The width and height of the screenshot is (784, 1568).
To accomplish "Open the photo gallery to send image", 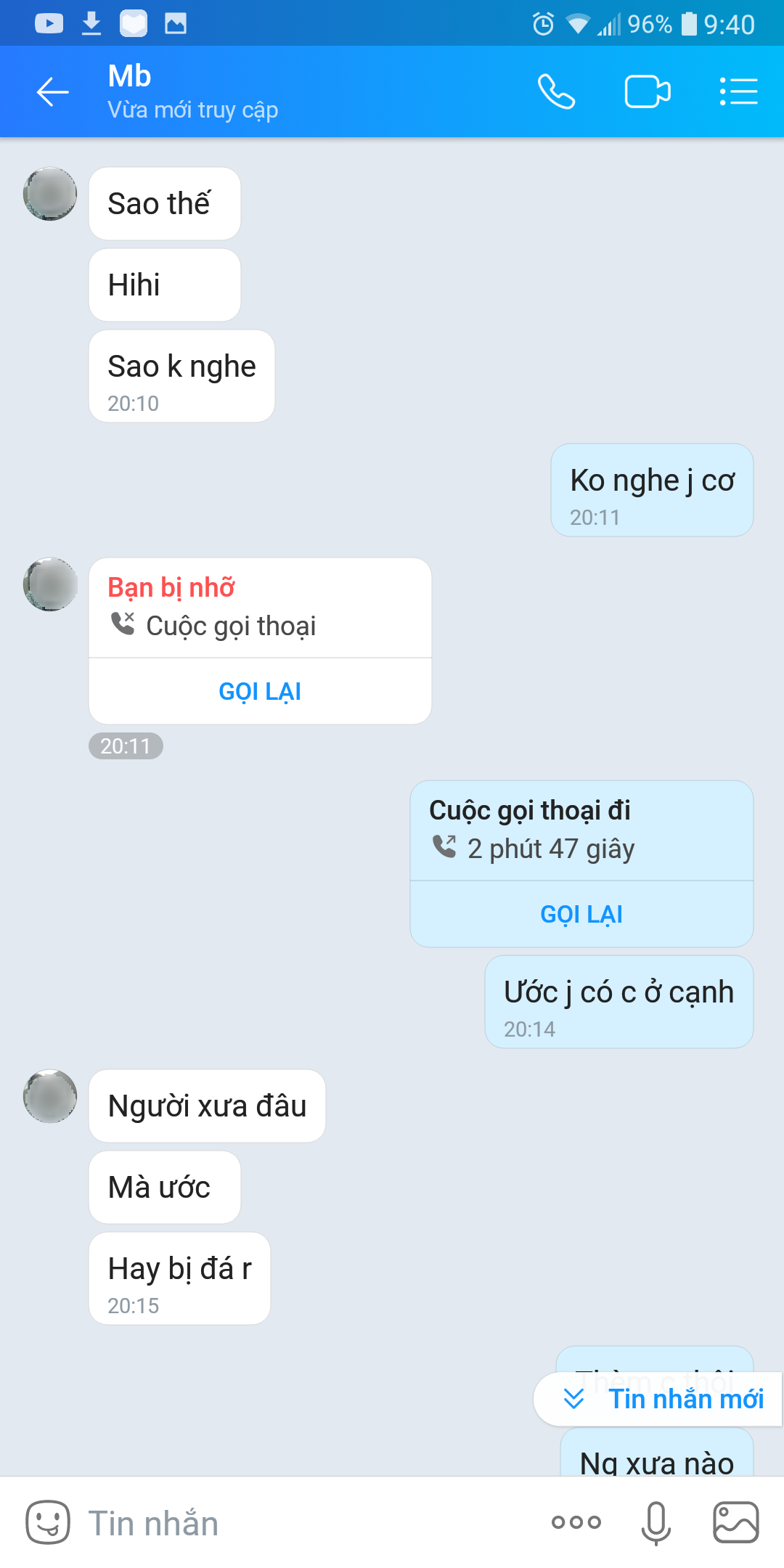I will [x=735, y=1522].
